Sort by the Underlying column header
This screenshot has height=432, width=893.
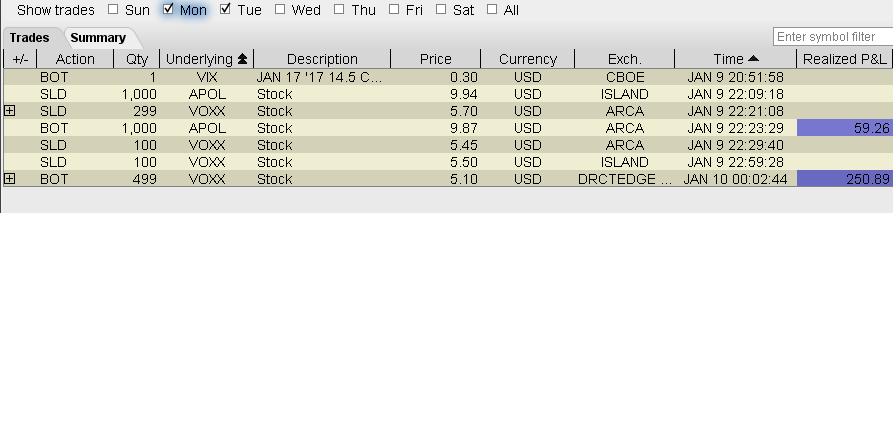point(207,59)
